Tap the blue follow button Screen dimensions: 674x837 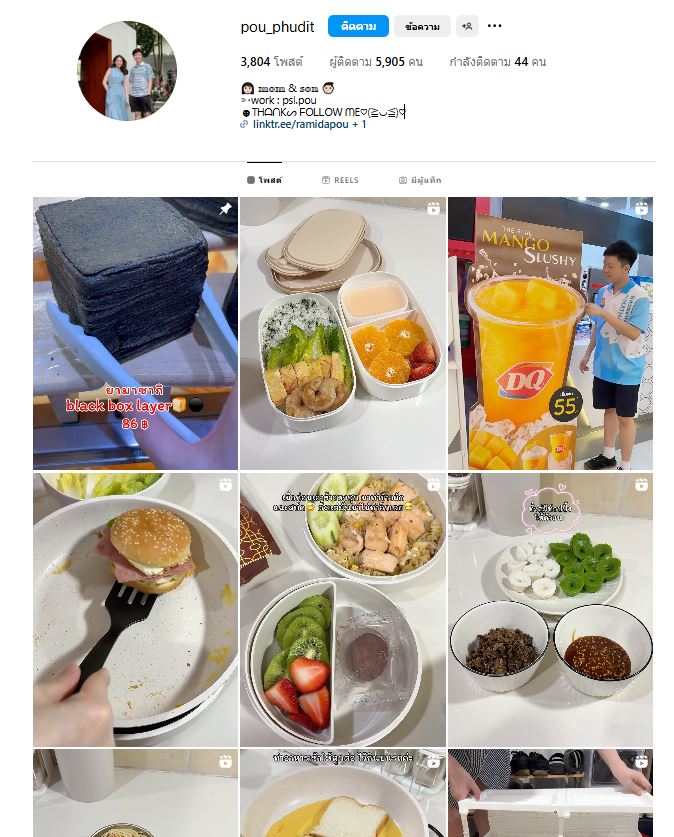[x=358, y=26]
